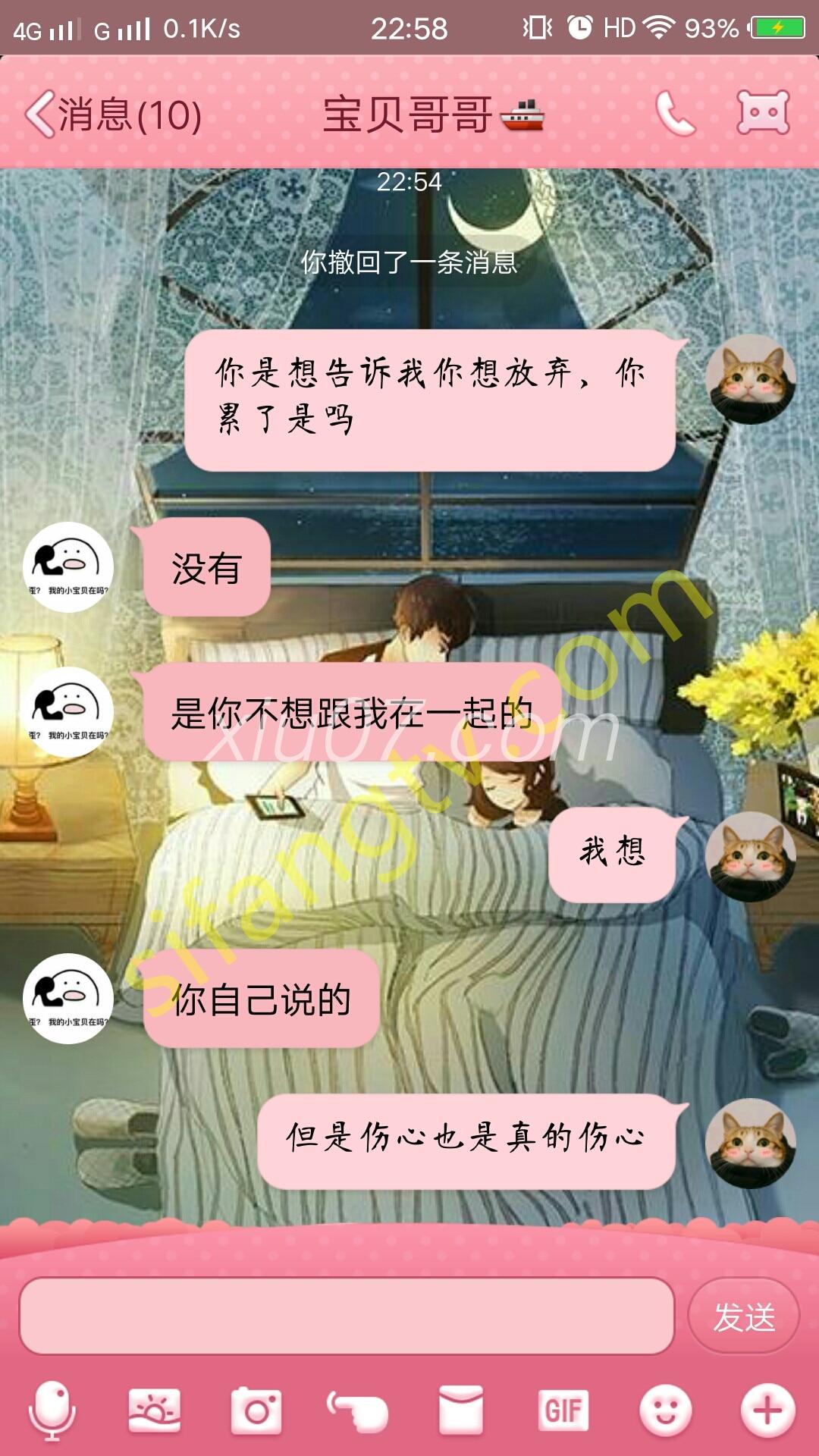Open the photo gallery picker
This screenshot has width=819, height=1456.
click(155, 1410)
